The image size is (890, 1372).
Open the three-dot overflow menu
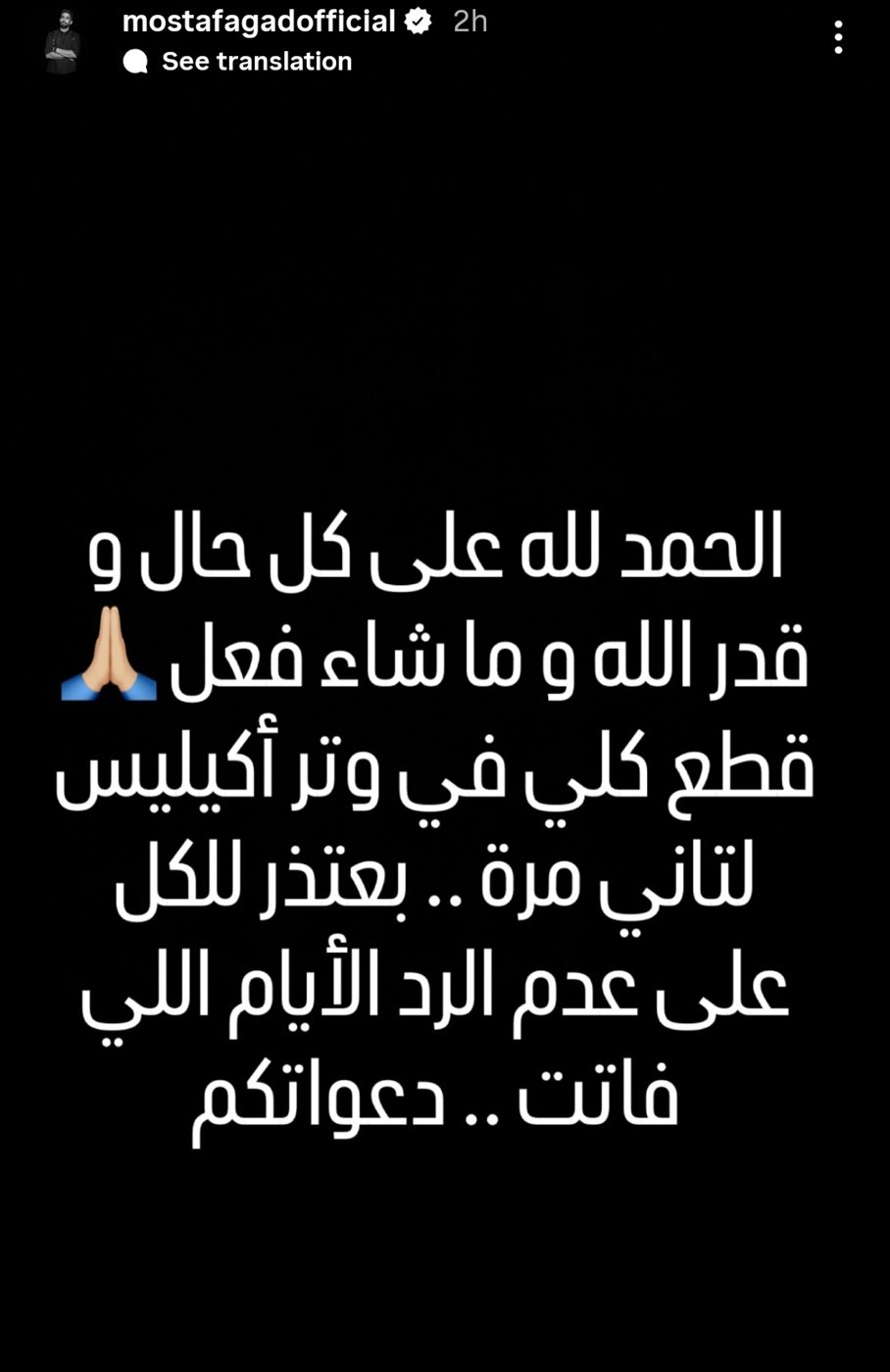(838, 37)
